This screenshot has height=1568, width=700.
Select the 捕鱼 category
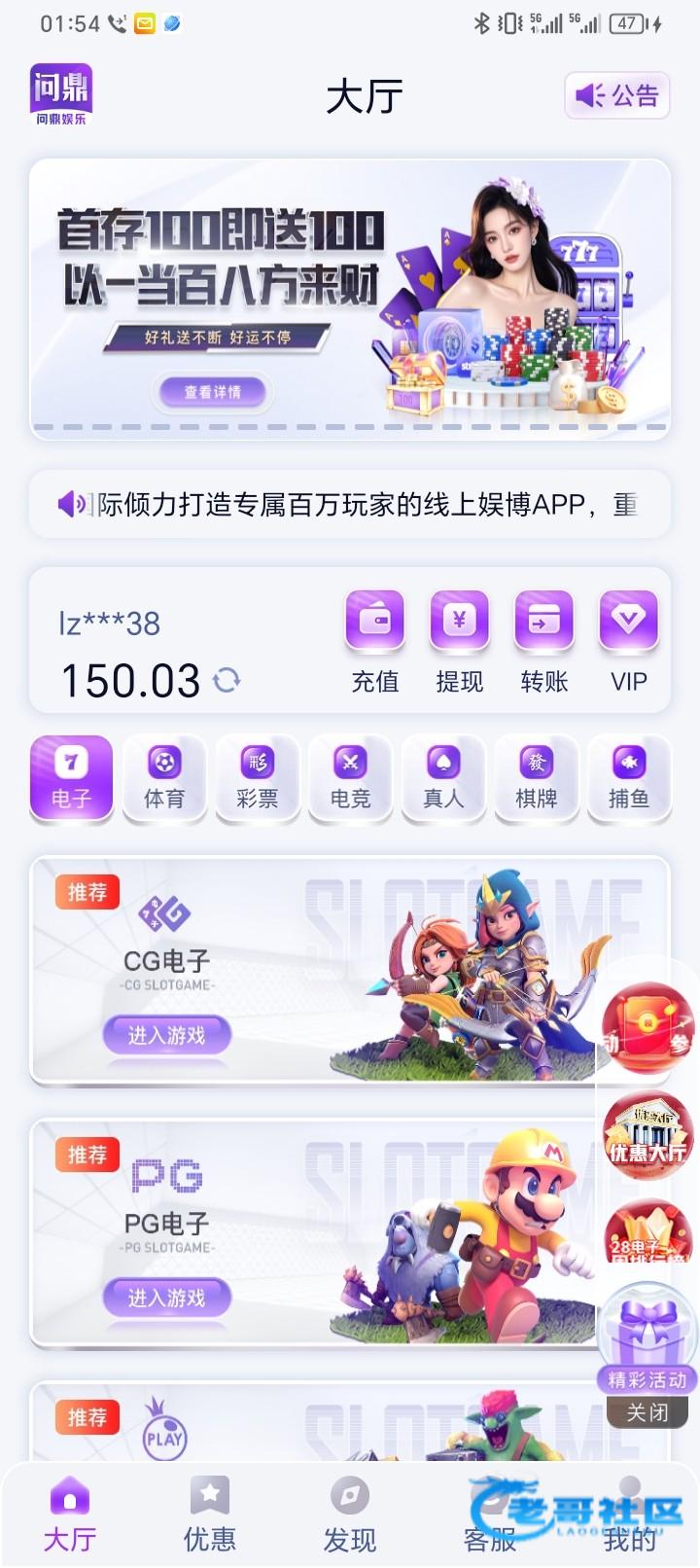tap(628, 778)
